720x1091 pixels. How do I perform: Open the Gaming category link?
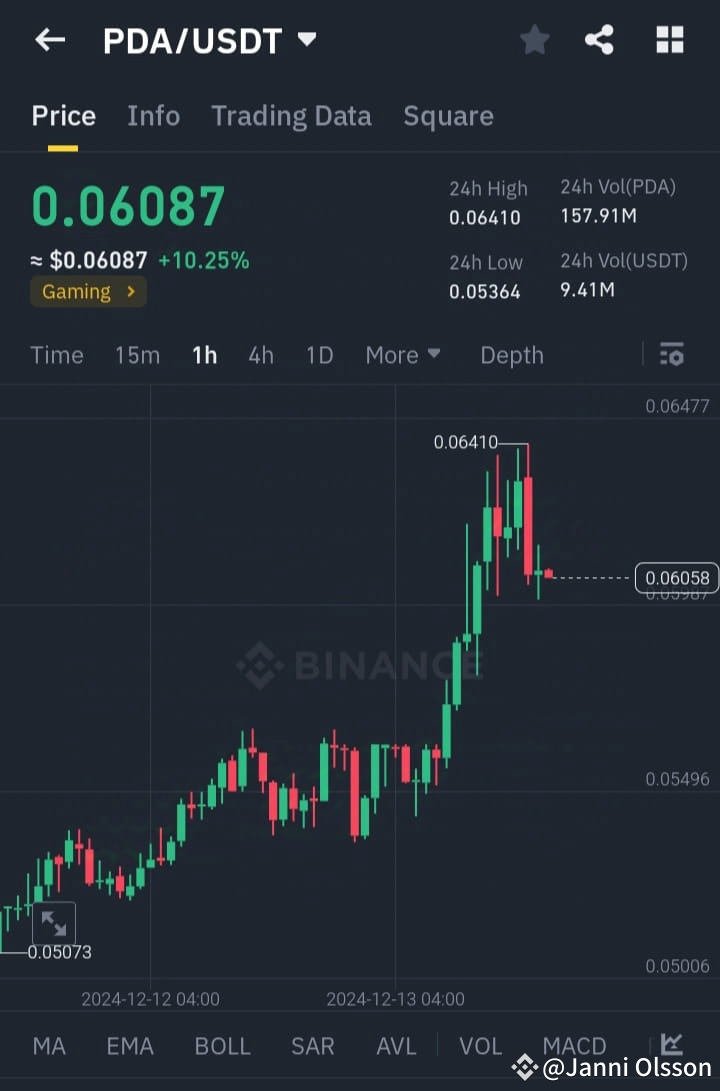pos(88,292)
